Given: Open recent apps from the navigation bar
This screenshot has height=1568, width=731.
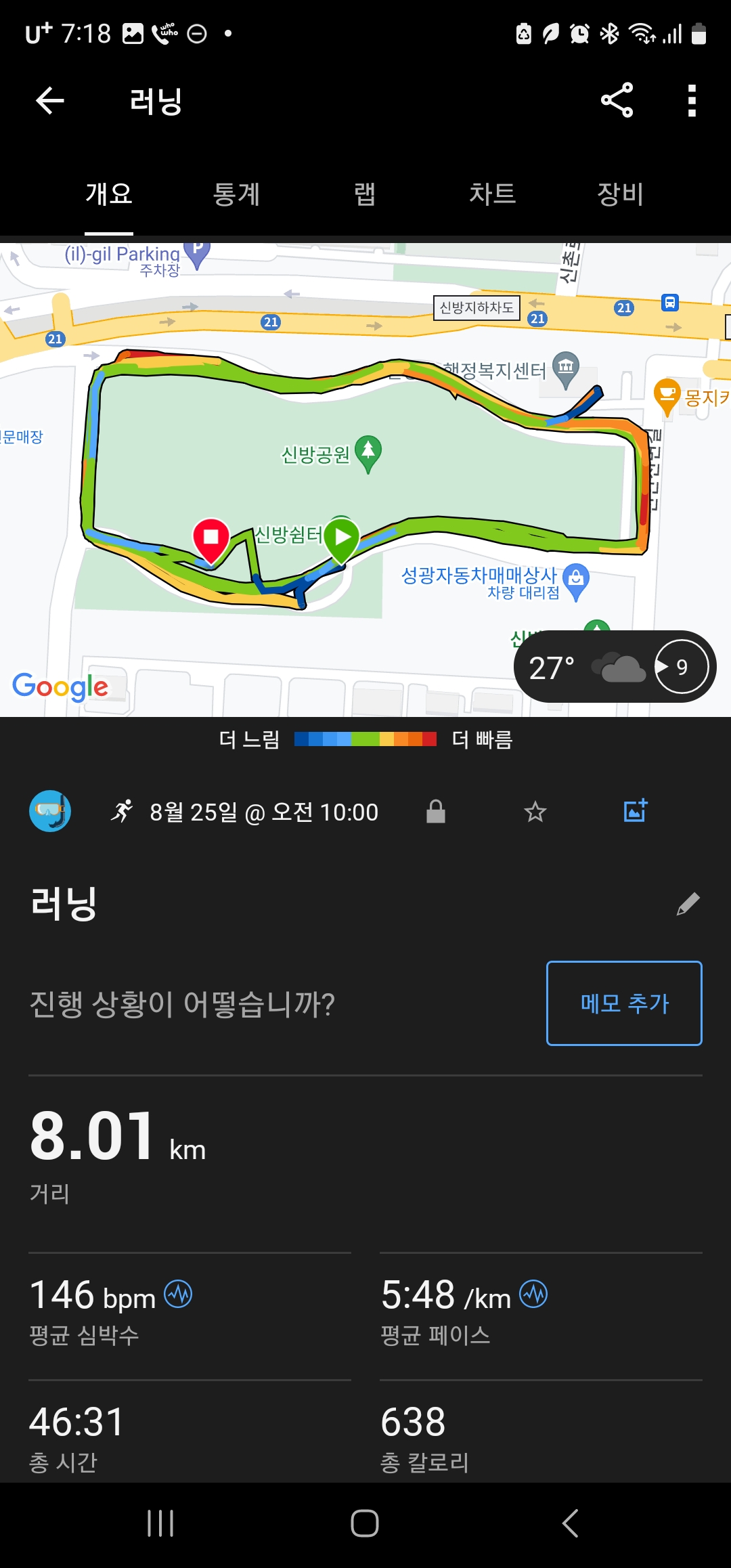Looking at the screenshot, I should (x=160, y=1523).
